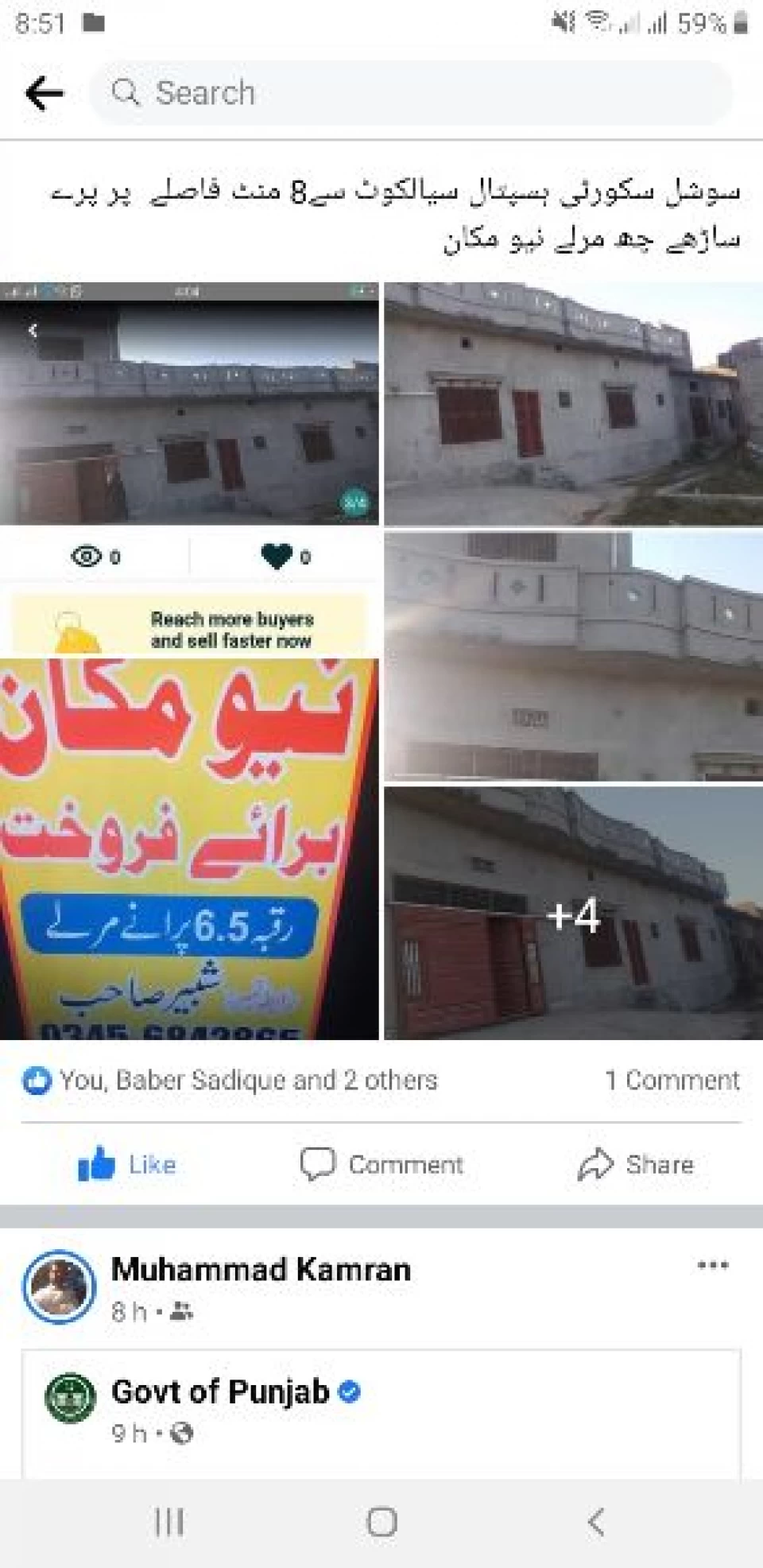Comment on the house post
This screenshot has height=1568, width=763.
(381, 1165)
